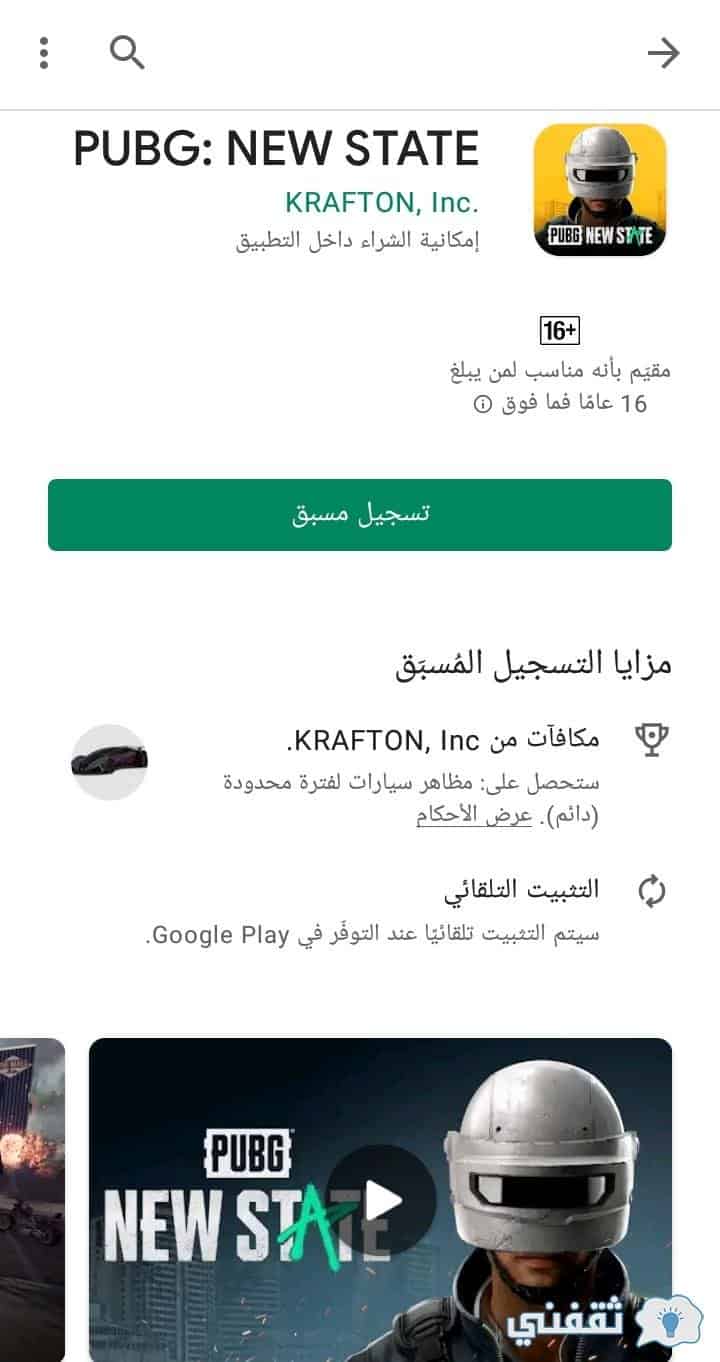Go back using the top arrow
This screenshot has width=720, height=1362.
point(664,53)
